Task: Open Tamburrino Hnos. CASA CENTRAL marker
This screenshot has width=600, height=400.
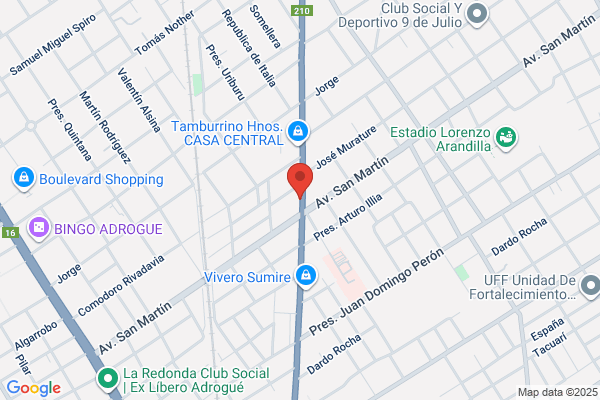Action: pyautogui.click(x=297, y=131)
